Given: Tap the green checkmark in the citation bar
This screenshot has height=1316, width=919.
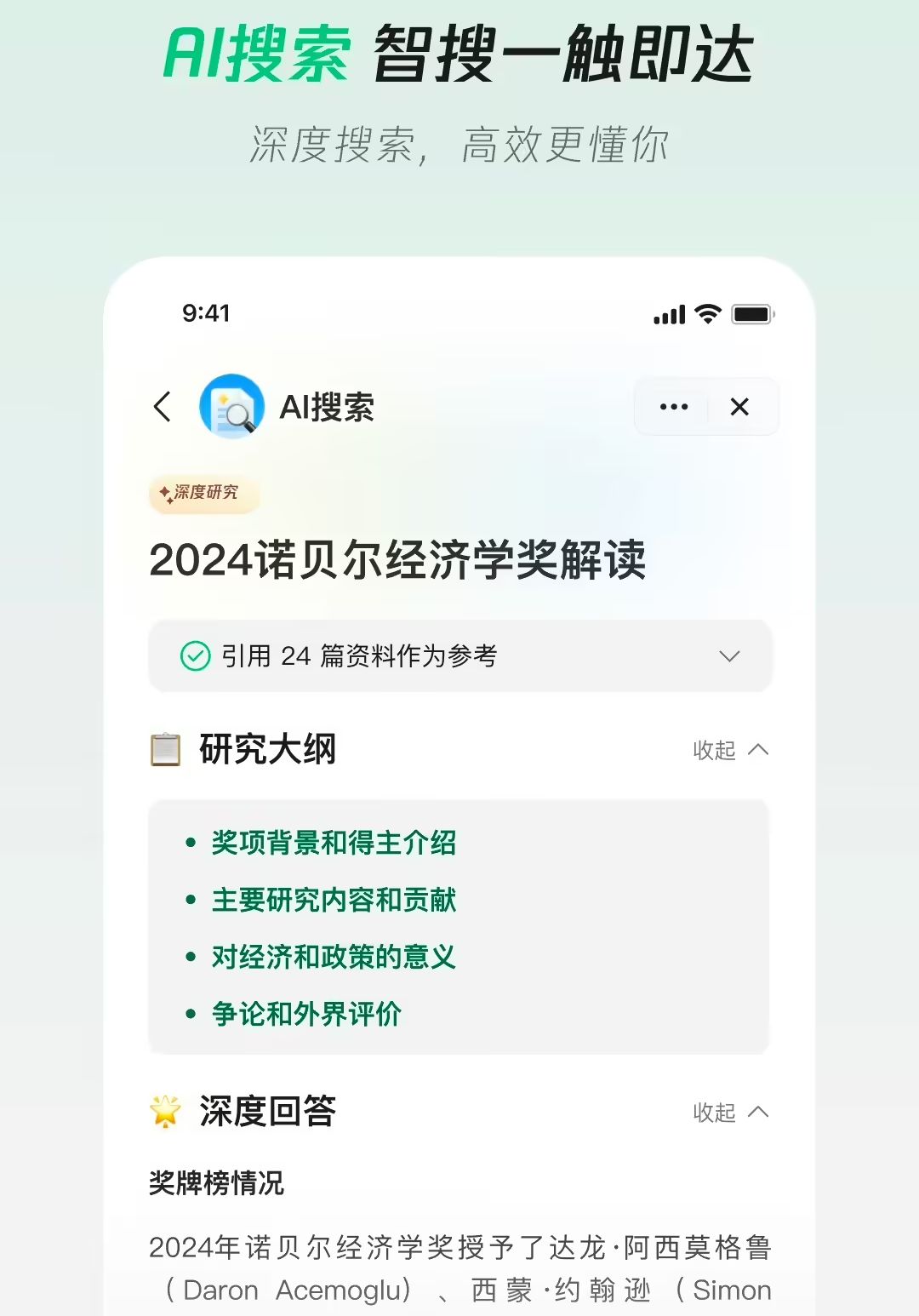Looking at the screenshot, I should point(195,655).
